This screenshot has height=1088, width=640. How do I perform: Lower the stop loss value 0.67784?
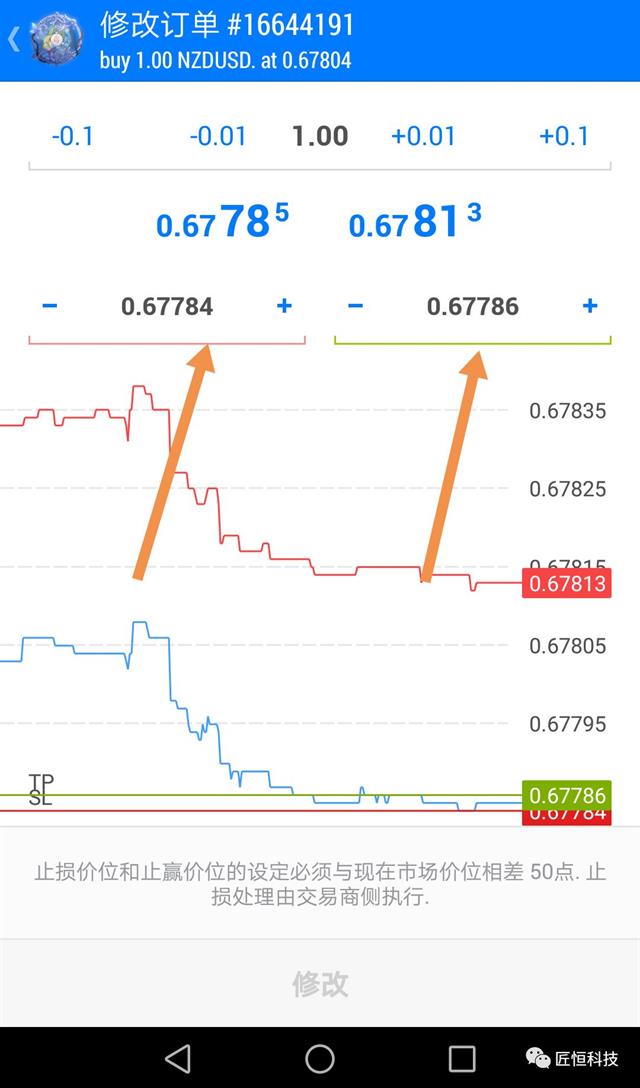50,306
